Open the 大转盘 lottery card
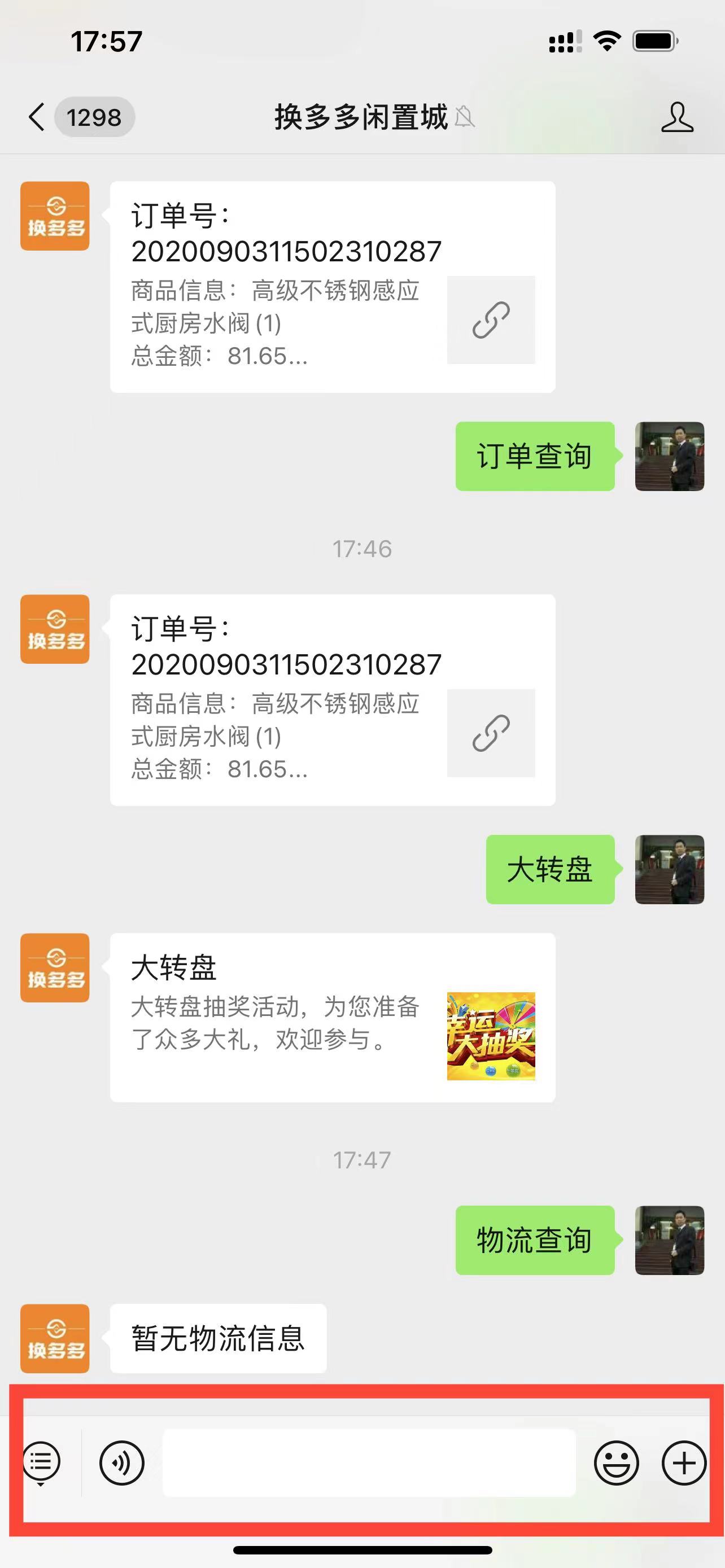725x1568 pixels. tap(333, 1017)
